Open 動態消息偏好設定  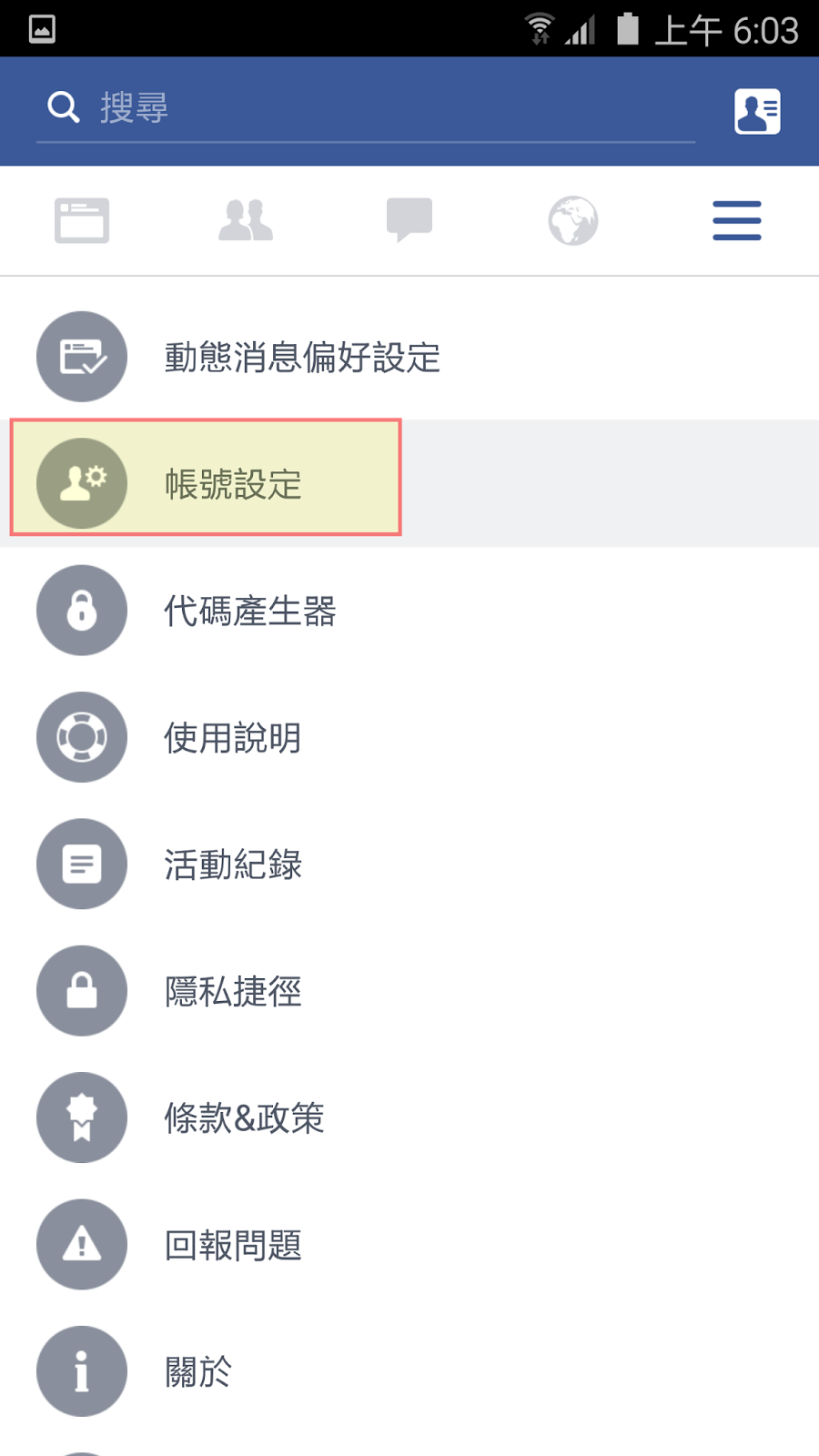(x=409, y=357)
